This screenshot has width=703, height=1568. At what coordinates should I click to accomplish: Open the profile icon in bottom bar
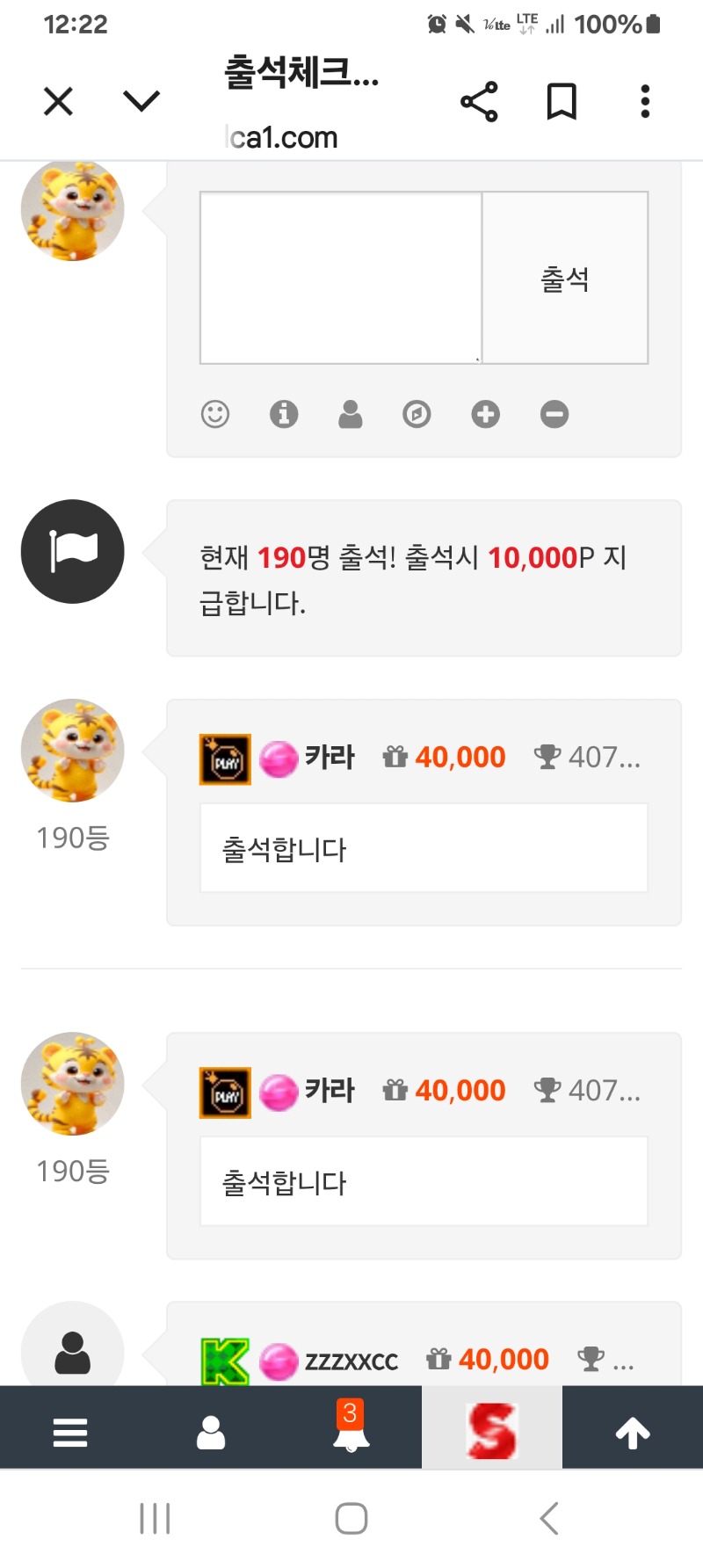click(x=211, y=1433)
